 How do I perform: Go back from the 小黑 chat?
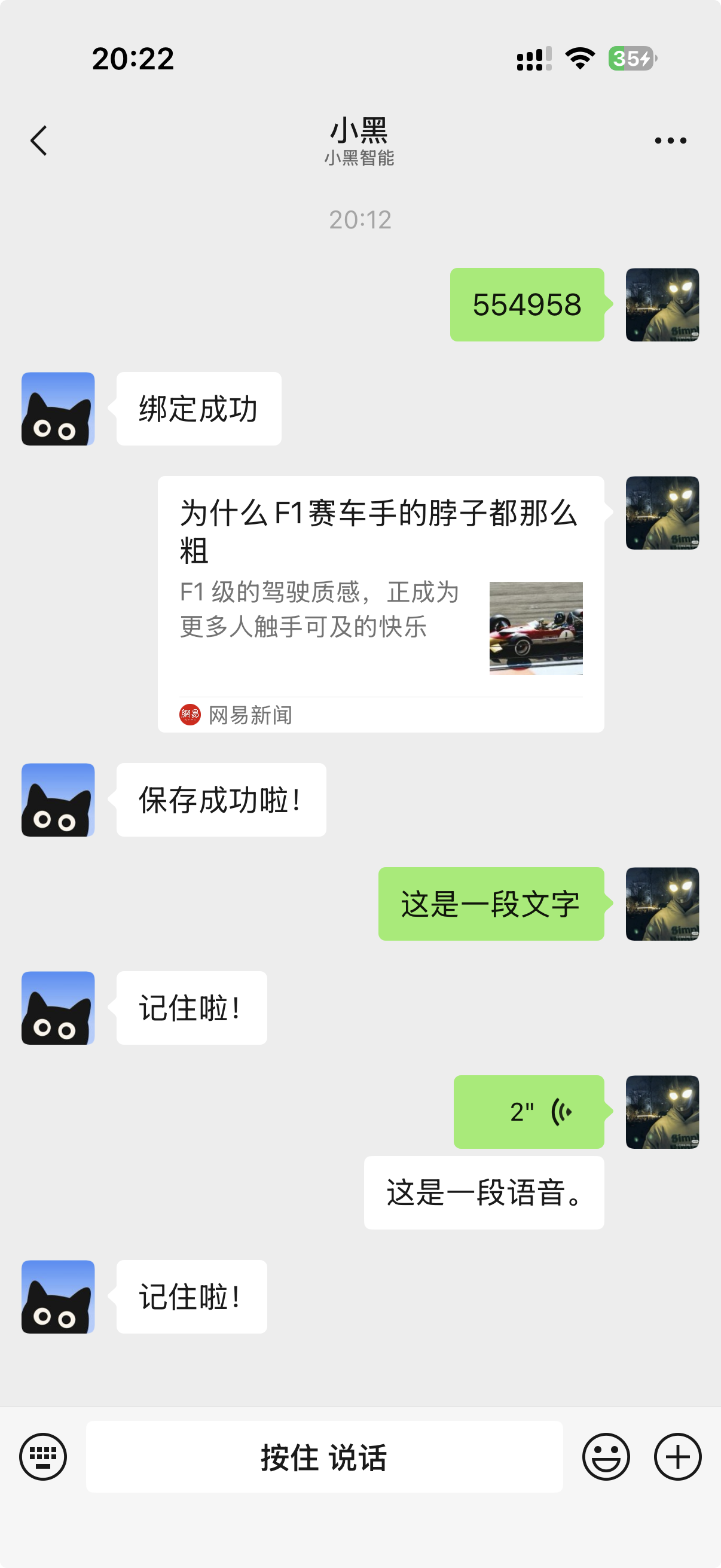pos(39,141)
